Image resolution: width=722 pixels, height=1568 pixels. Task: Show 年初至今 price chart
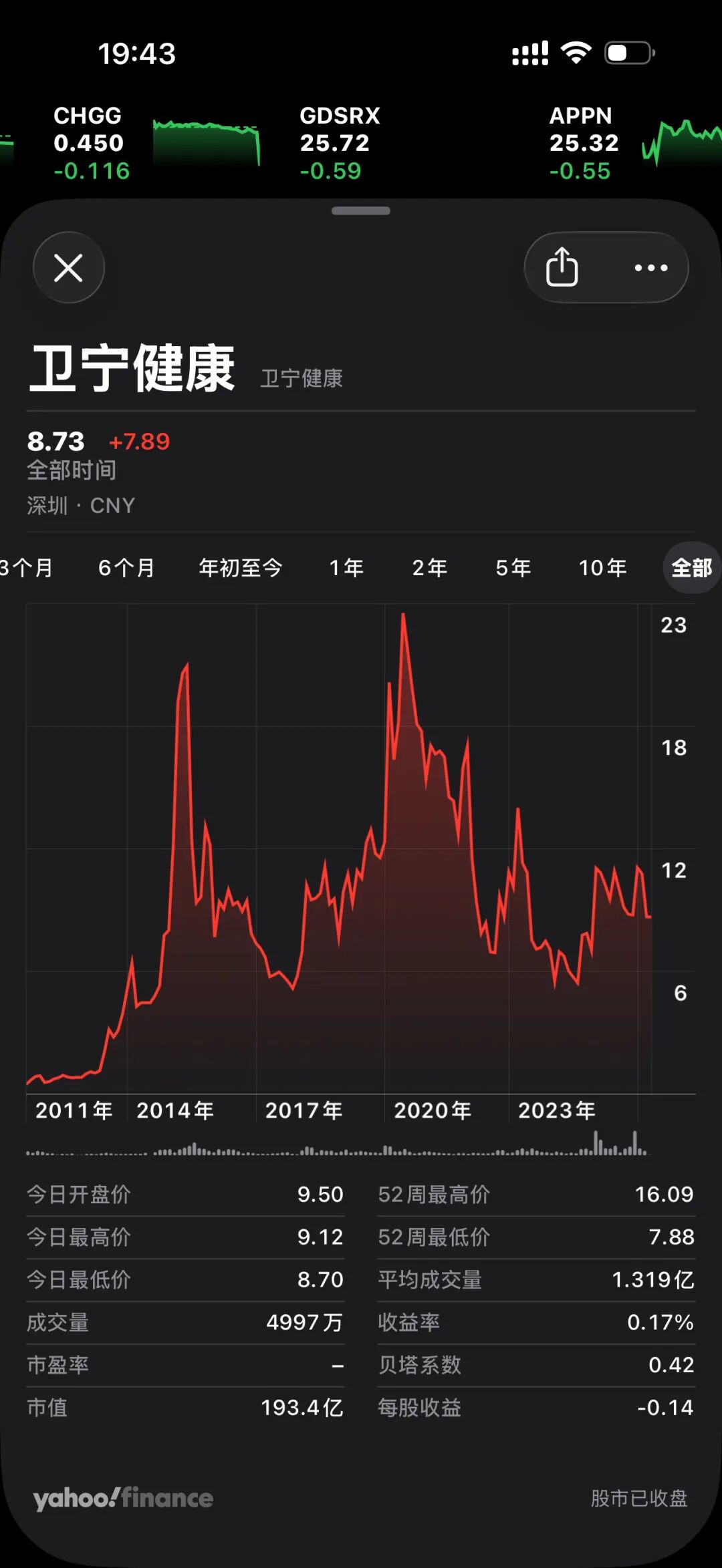(241, 568)
